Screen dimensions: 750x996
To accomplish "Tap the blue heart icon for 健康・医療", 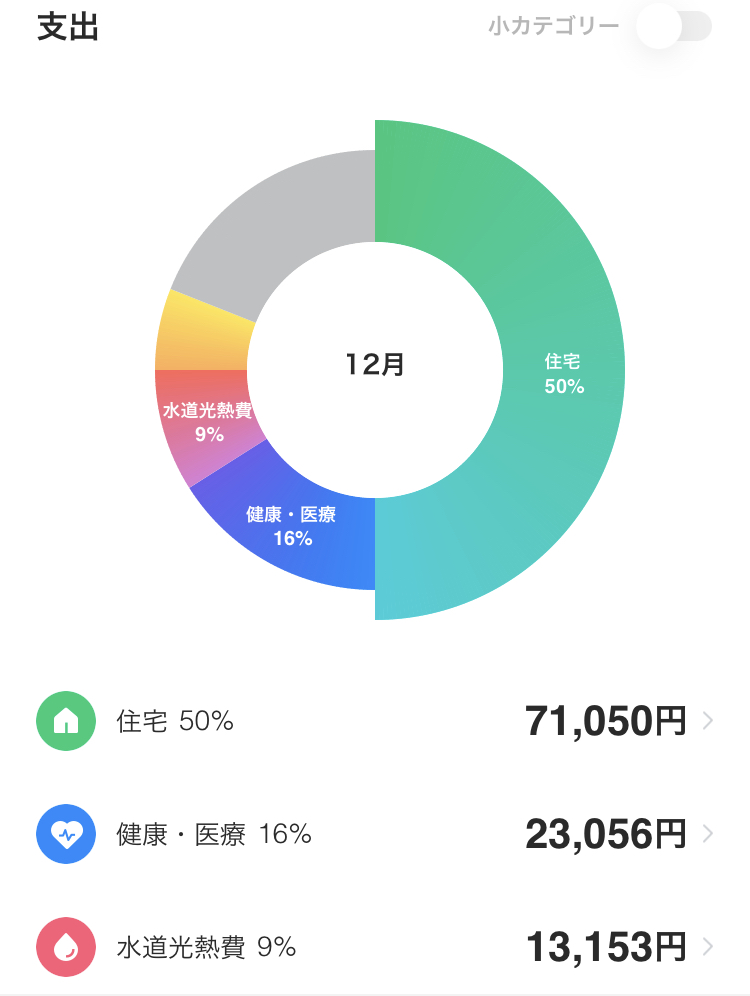I will [x=65, y=834].
